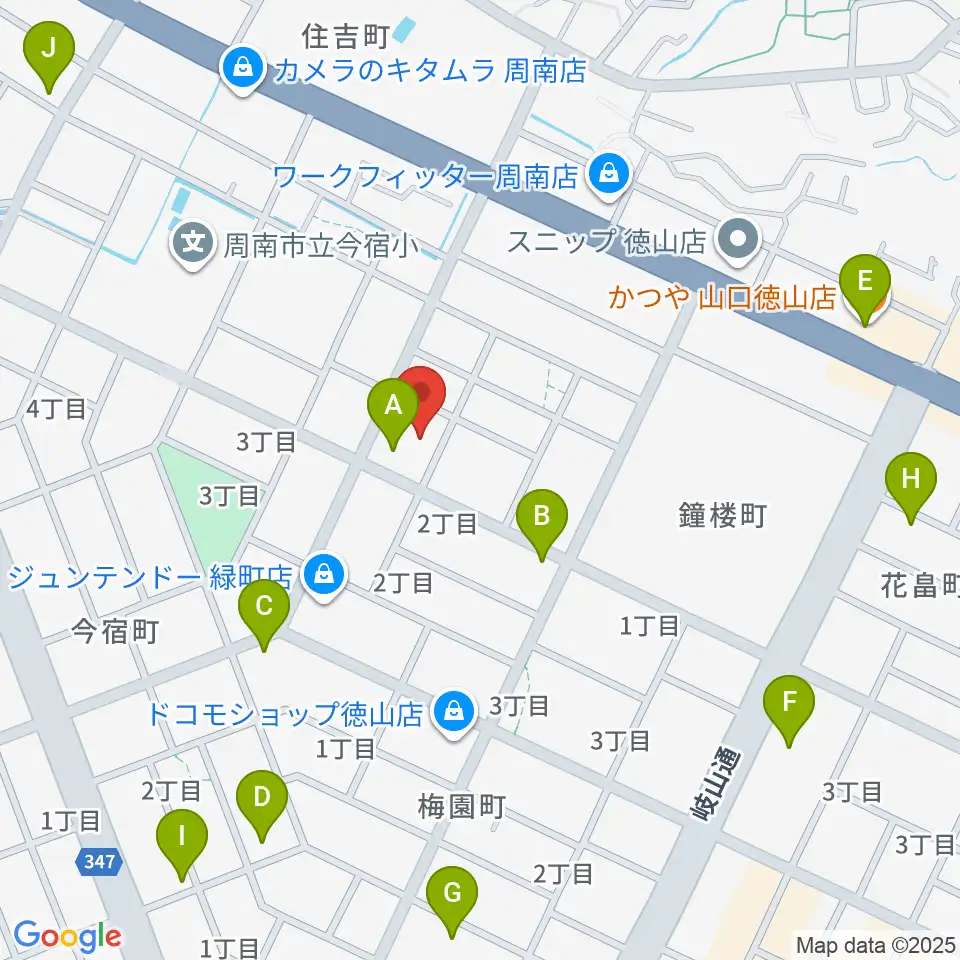The height and width of the screenshot is (960, 960).
Task: Open the green marker labeled F
Action: coord(789,710)
